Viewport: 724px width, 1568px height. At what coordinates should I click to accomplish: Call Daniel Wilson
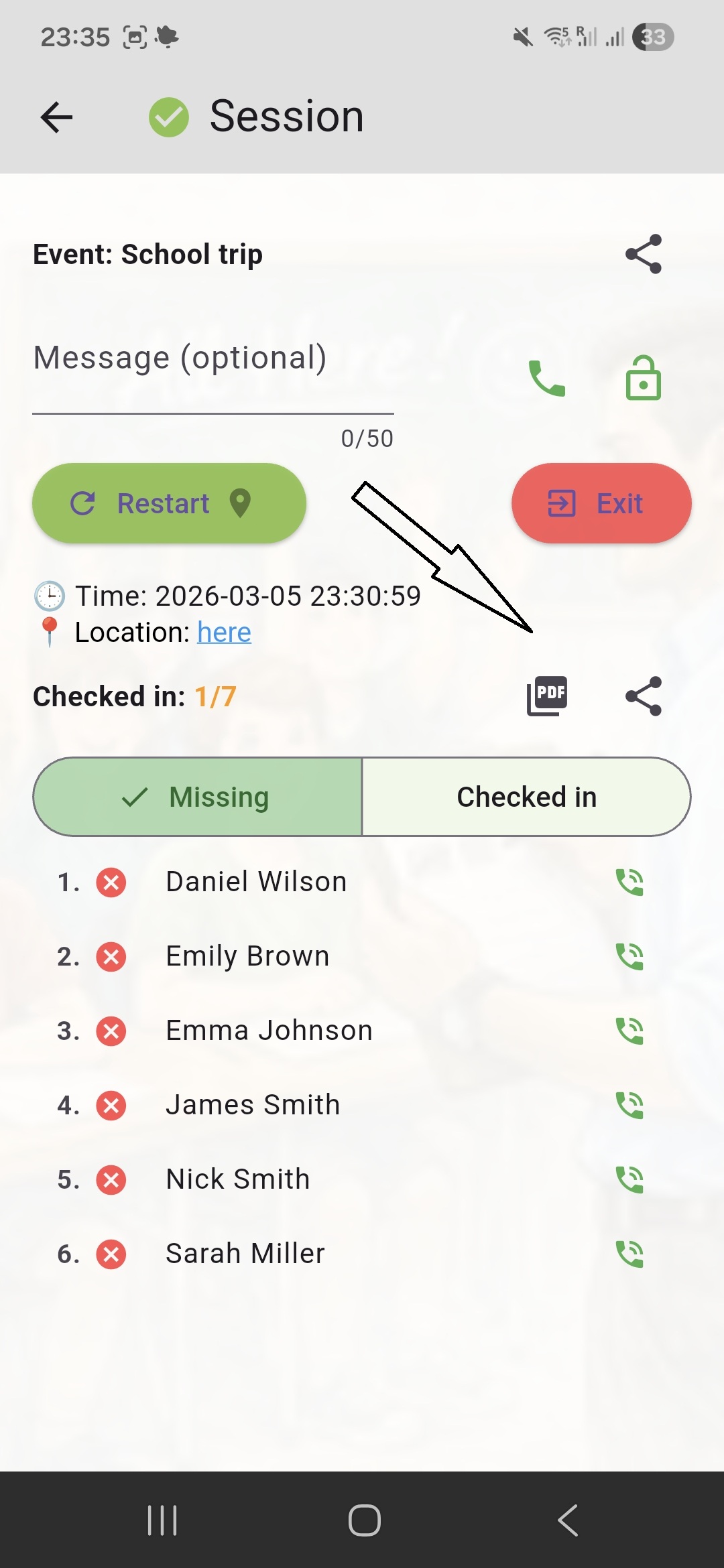click(629, 882)
